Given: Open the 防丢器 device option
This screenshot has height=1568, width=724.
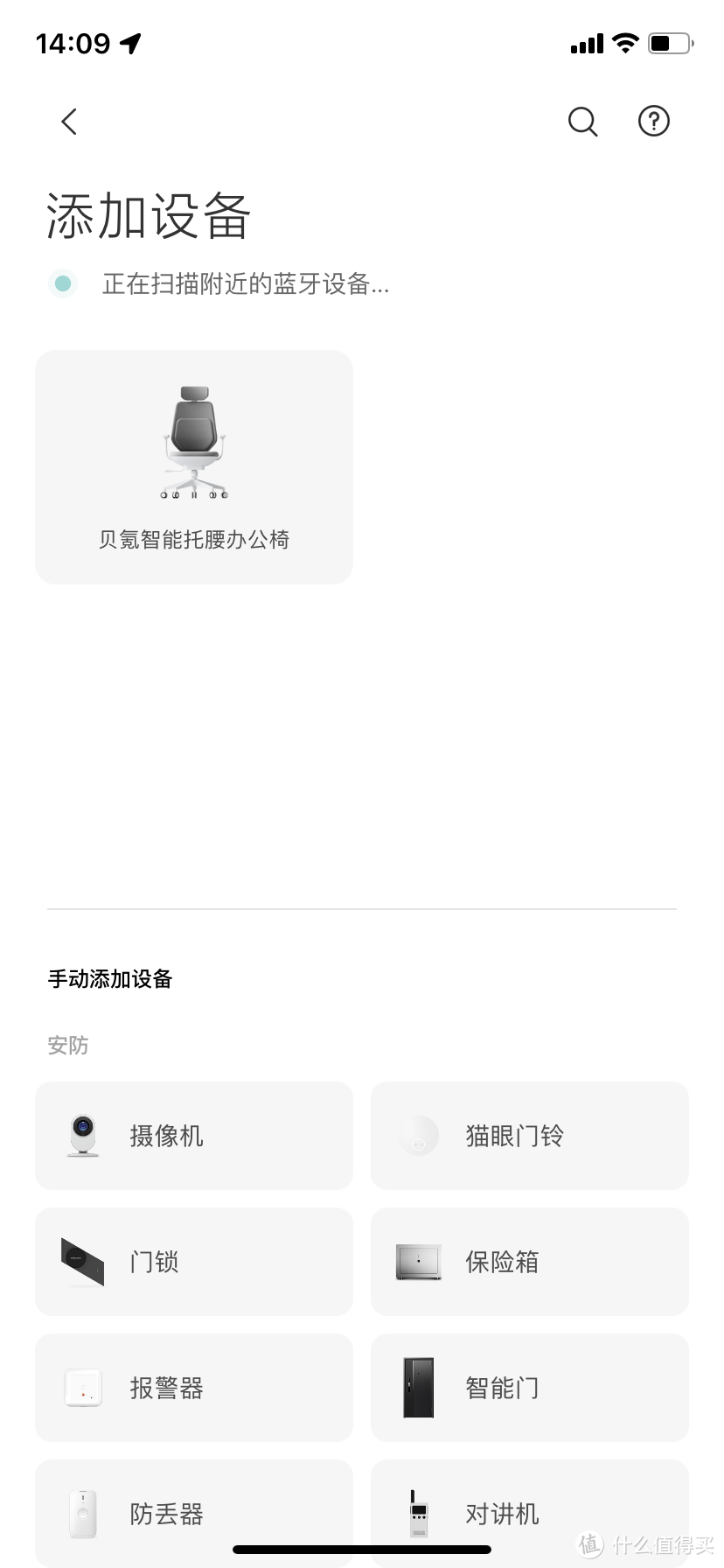Looking at the screenshot, I should click(x=194, y=1512).
